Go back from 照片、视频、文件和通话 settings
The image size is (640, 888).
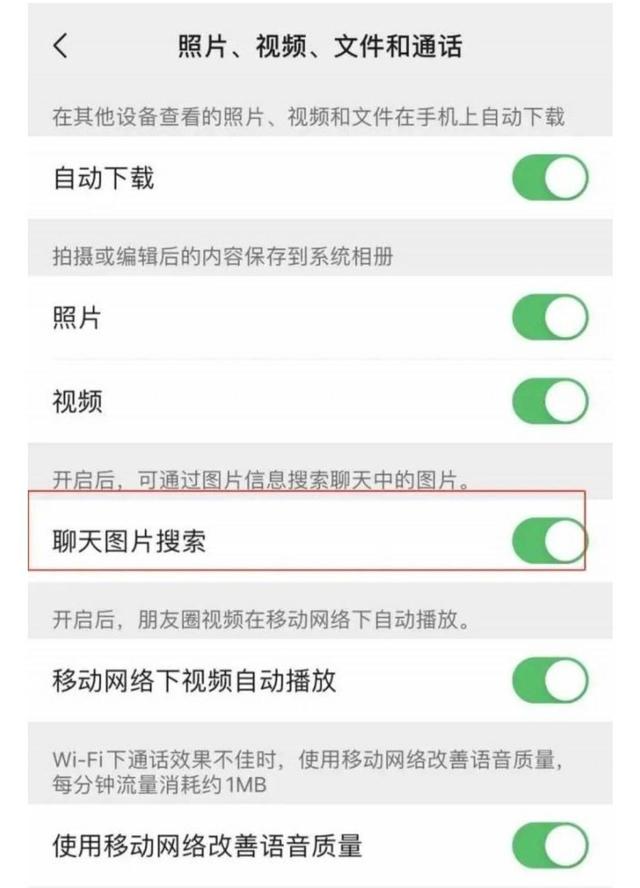(x=61, y=46)
